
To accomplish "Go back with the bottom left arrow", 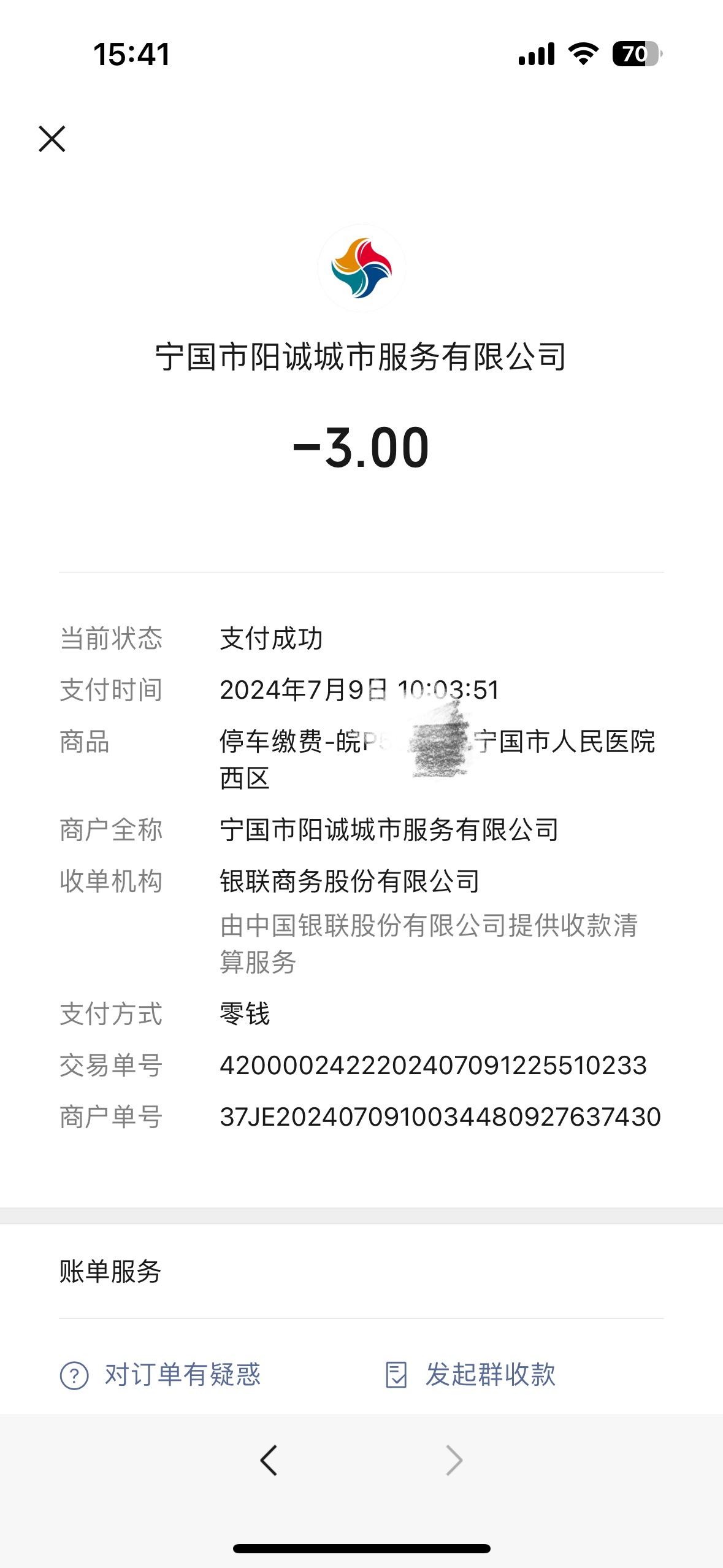I will (269, 1460).
